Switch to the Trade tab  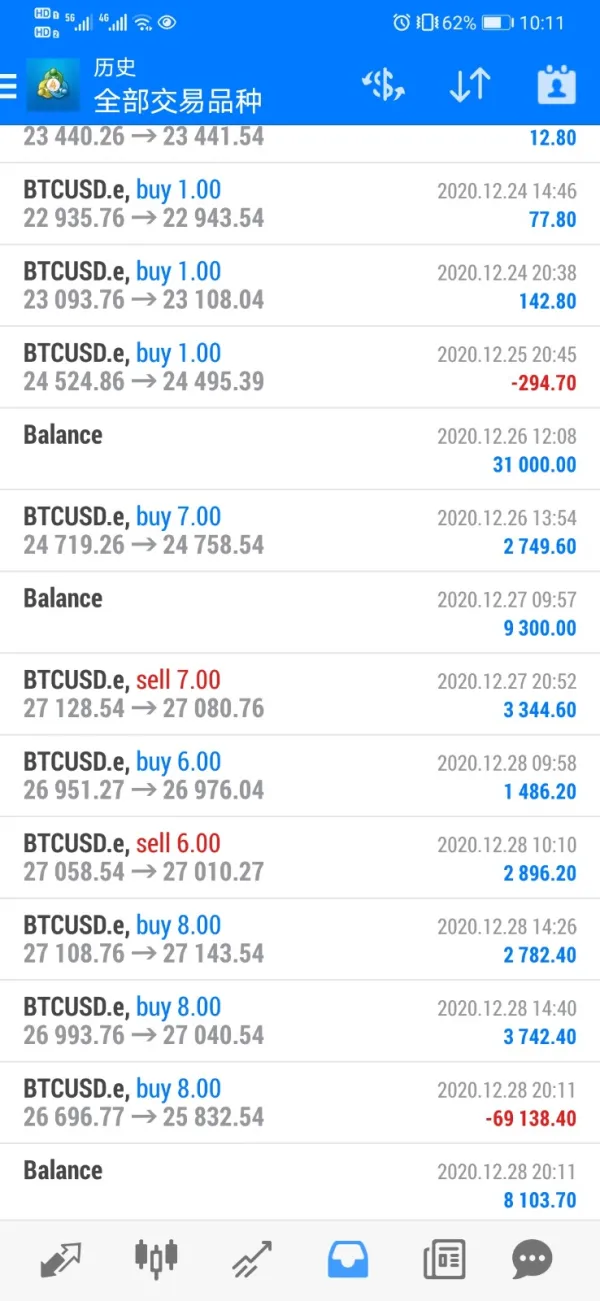tap(251, 1258)
